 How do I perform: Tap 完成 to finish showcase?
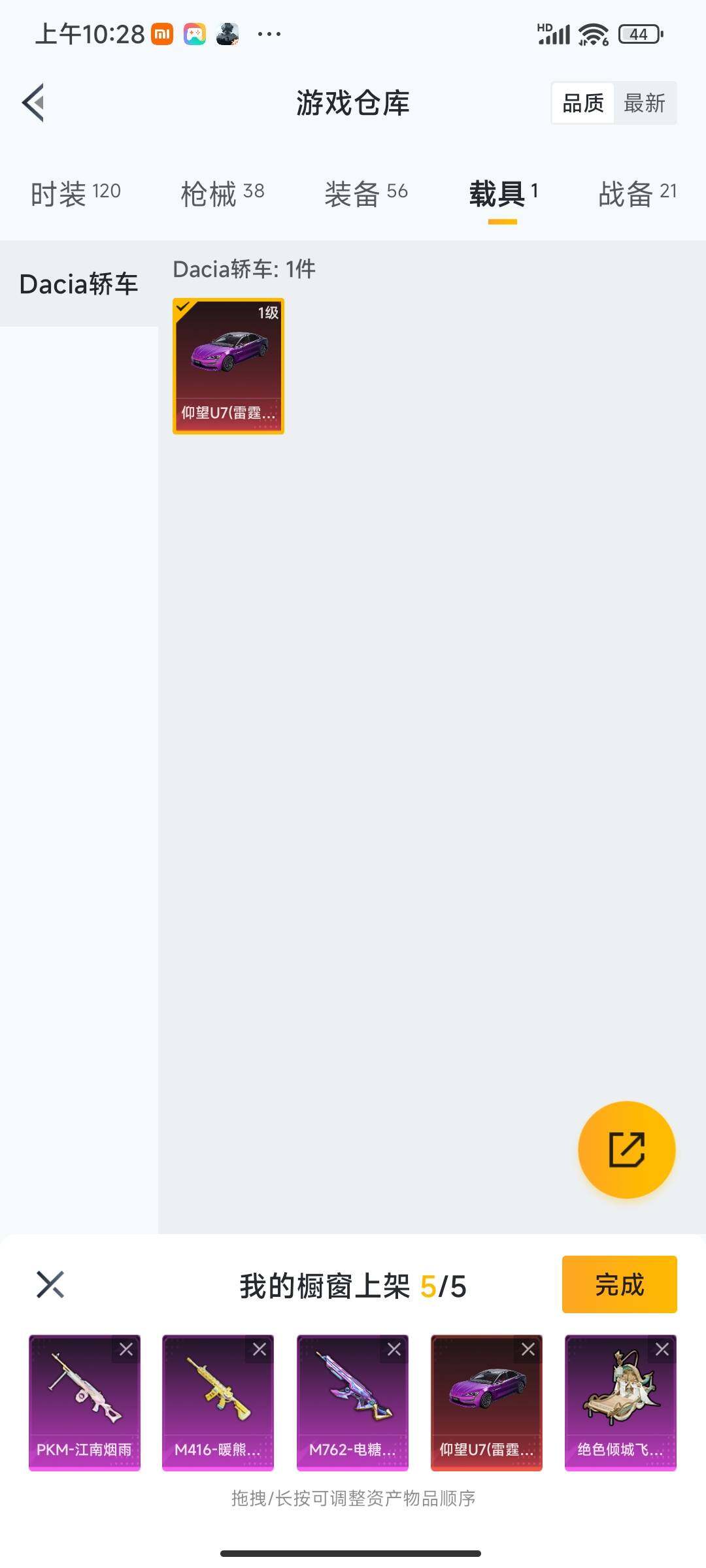619,1284
